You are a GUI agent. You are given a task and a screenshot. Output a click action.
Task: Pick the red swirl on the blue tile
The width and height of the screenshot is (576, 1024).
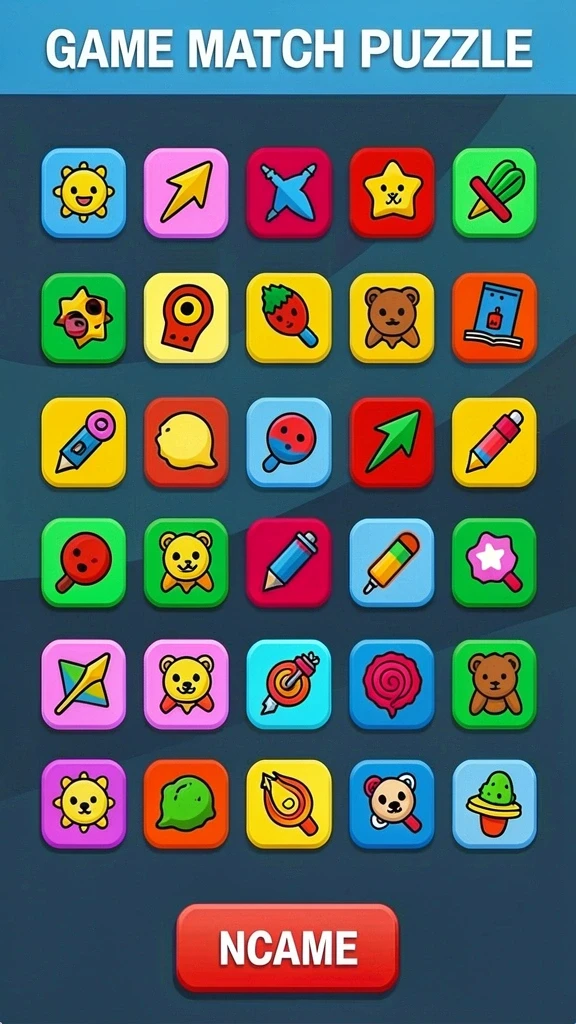tap(391, 684)
